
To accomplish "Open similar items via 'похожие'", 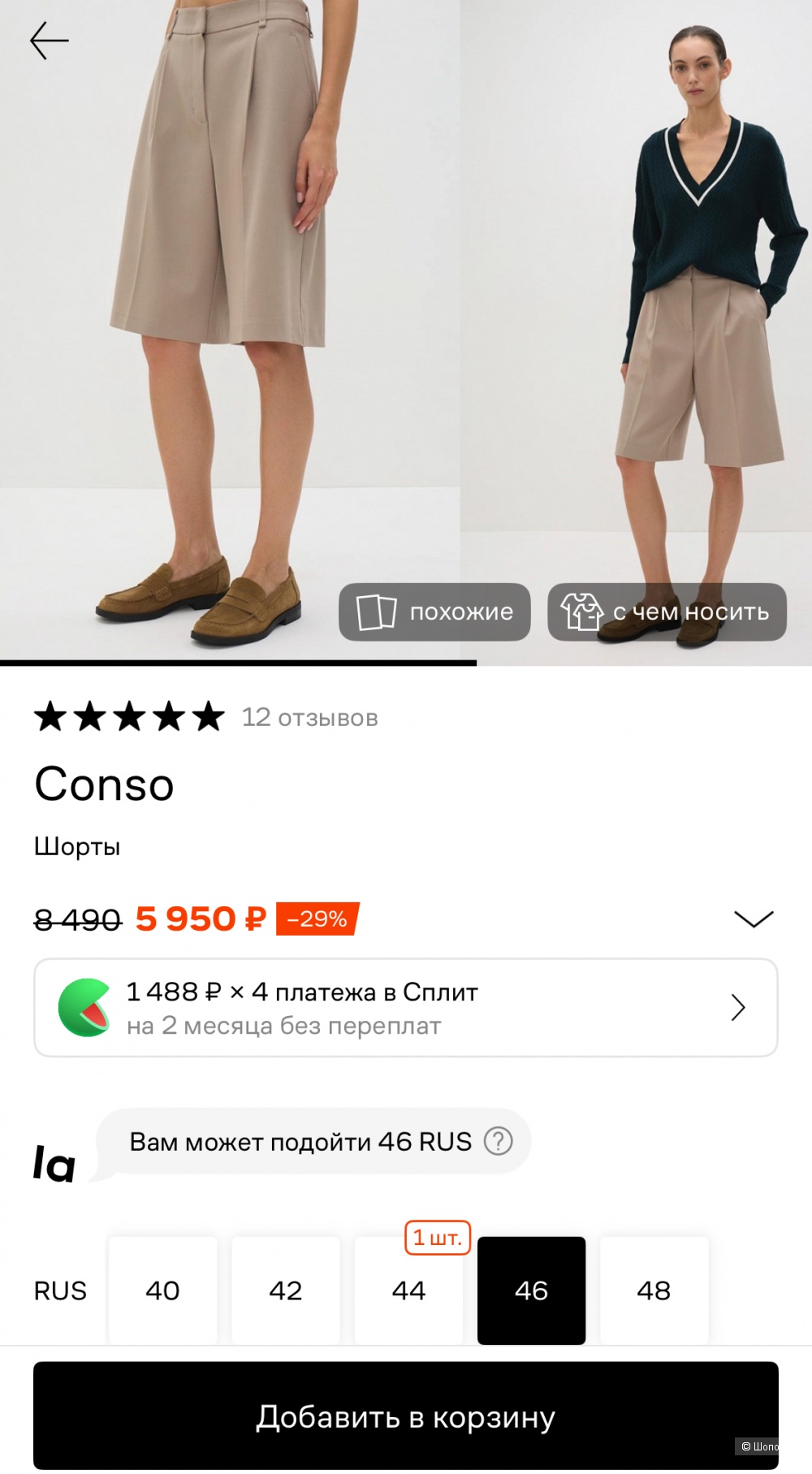I will click(x=434, y=612).
